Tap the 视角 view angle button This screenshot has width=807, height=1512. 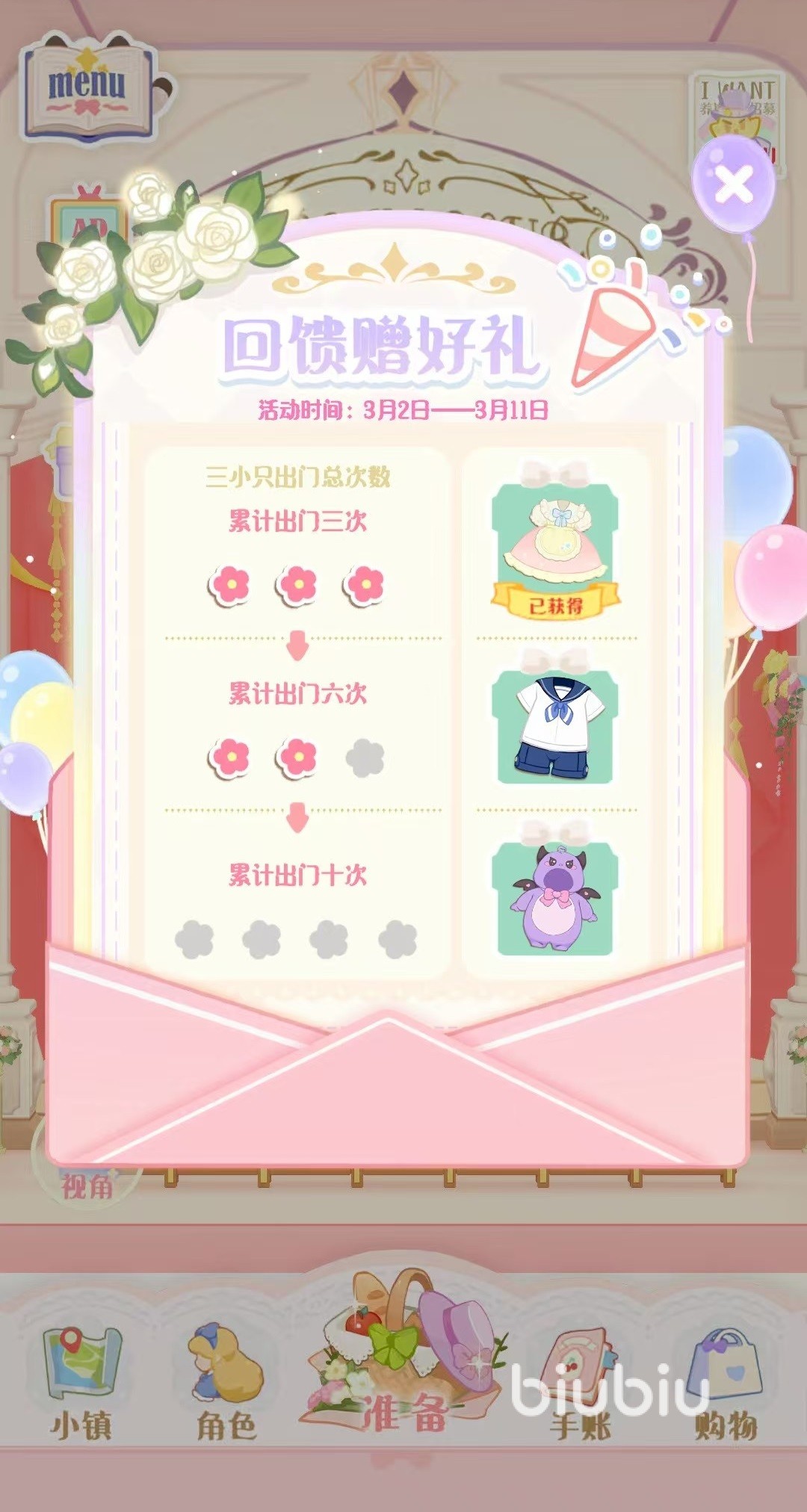(x=86, y=1185)
